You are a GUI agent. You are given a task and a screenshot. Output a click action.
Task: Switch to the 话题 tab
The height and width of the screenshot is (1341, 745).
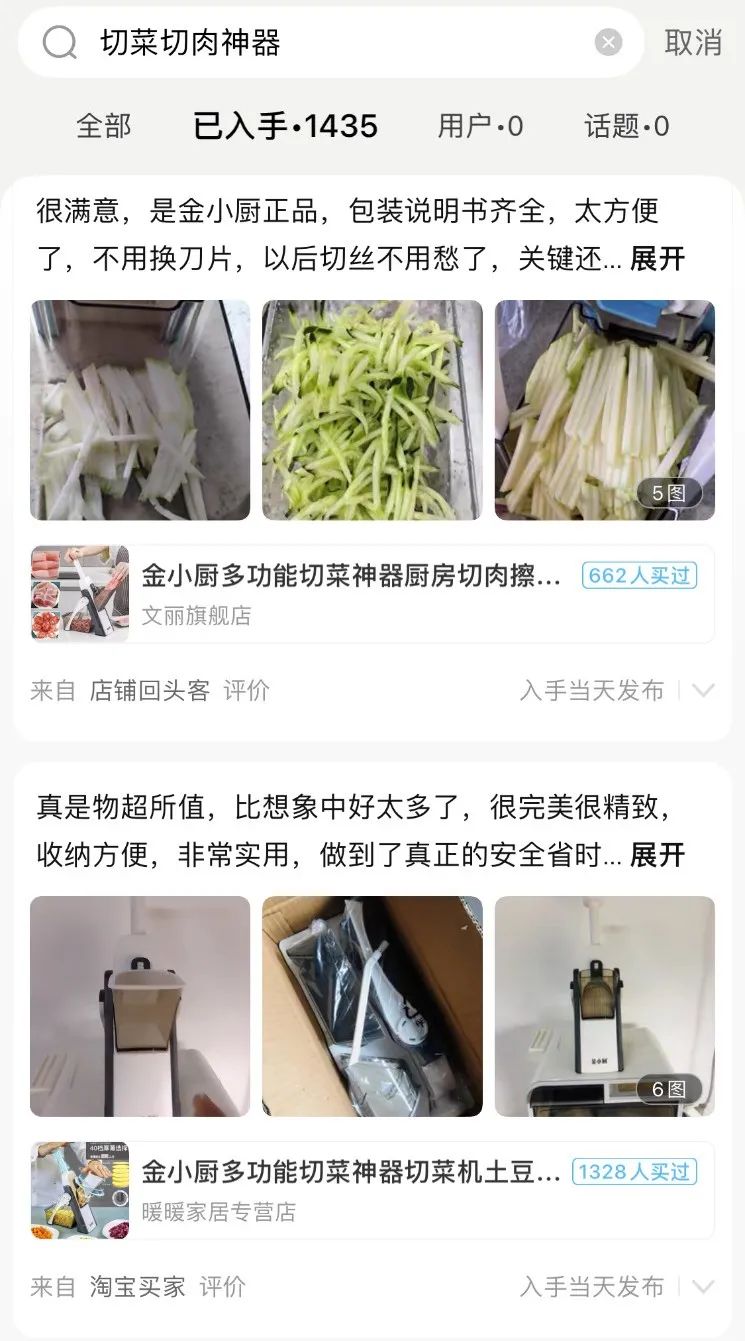pyautogui.click(x=627, y=126)
